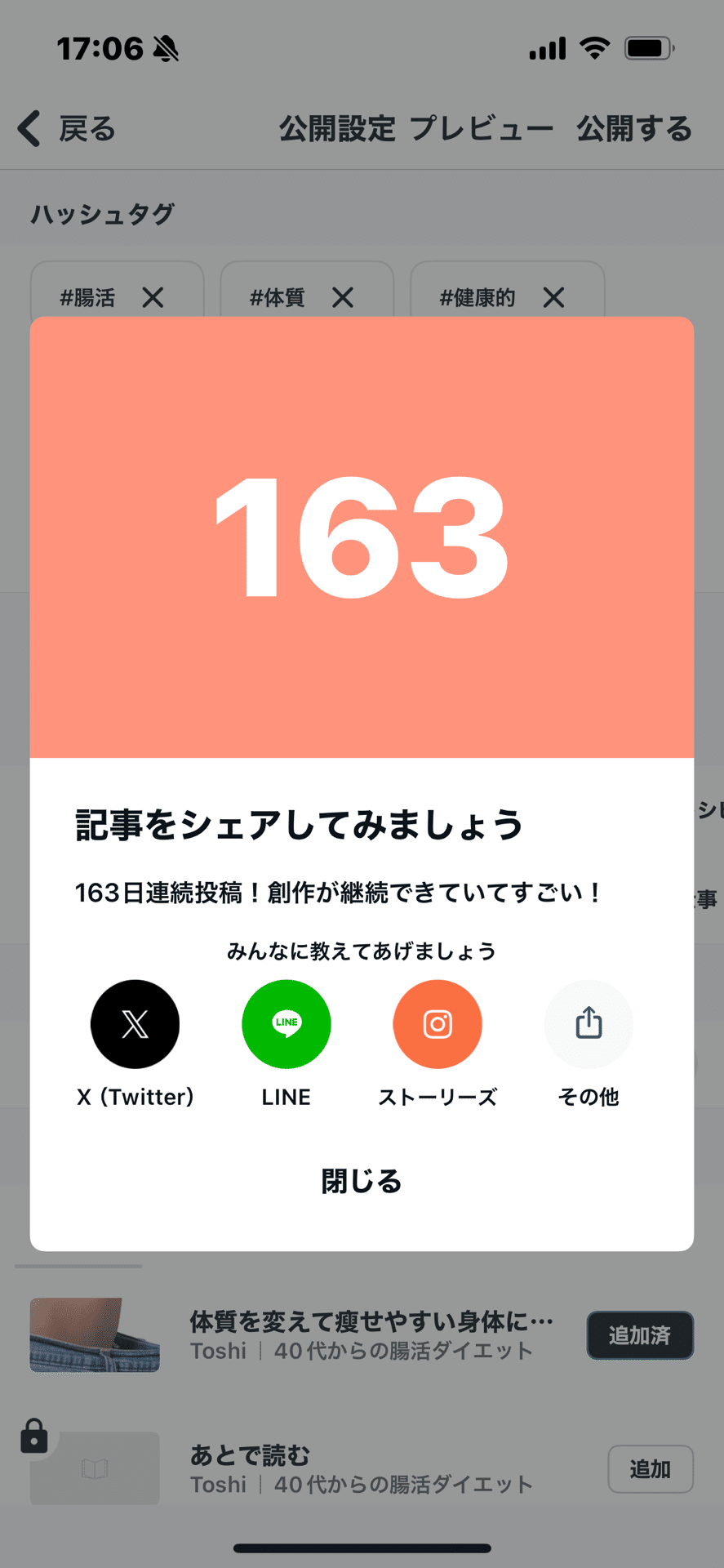Close the dialog with 閉じる
The image size is (724, 1568).
point(362,1181)
